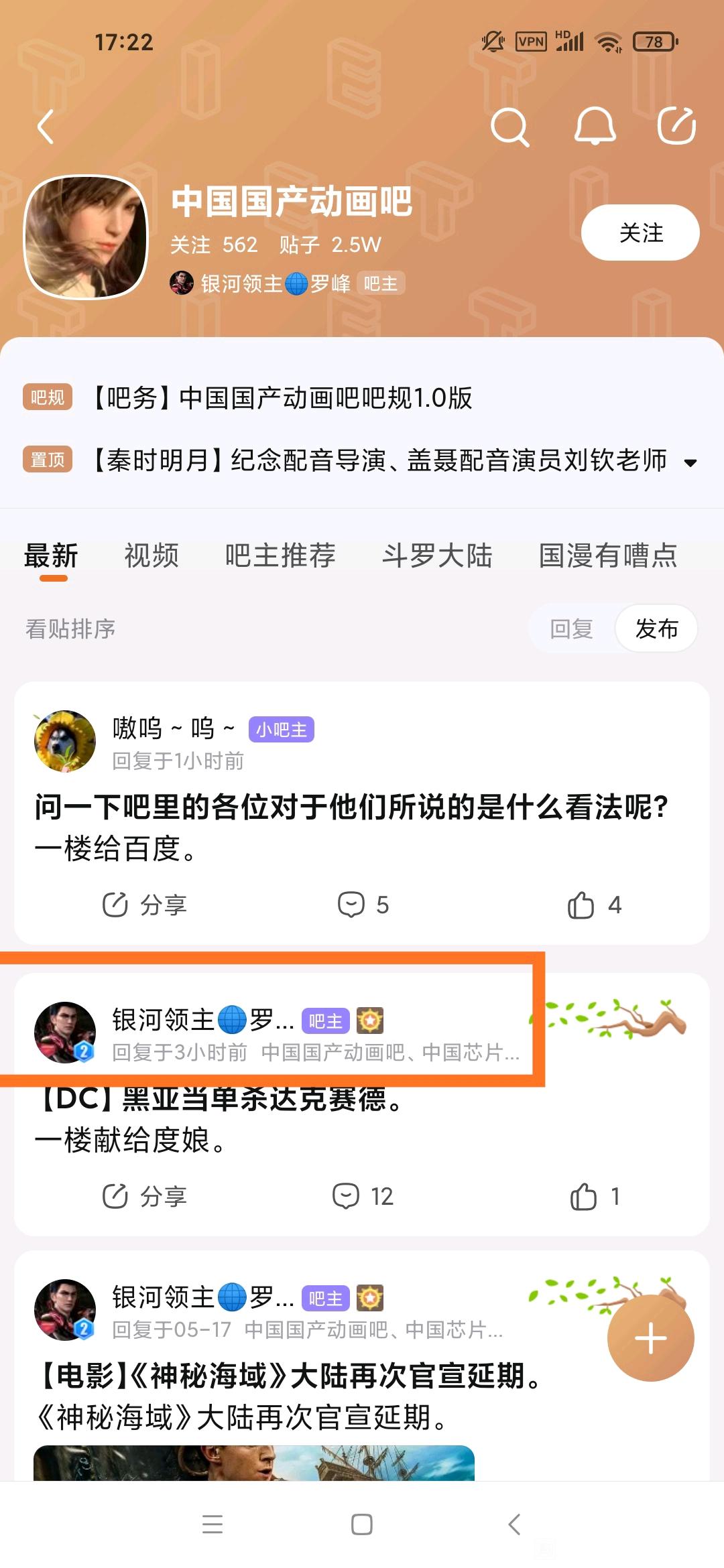This screenshot has width=724, height=1568.
Task: Follow the bar with the 关注 button
Action: [x=640, y=233]
